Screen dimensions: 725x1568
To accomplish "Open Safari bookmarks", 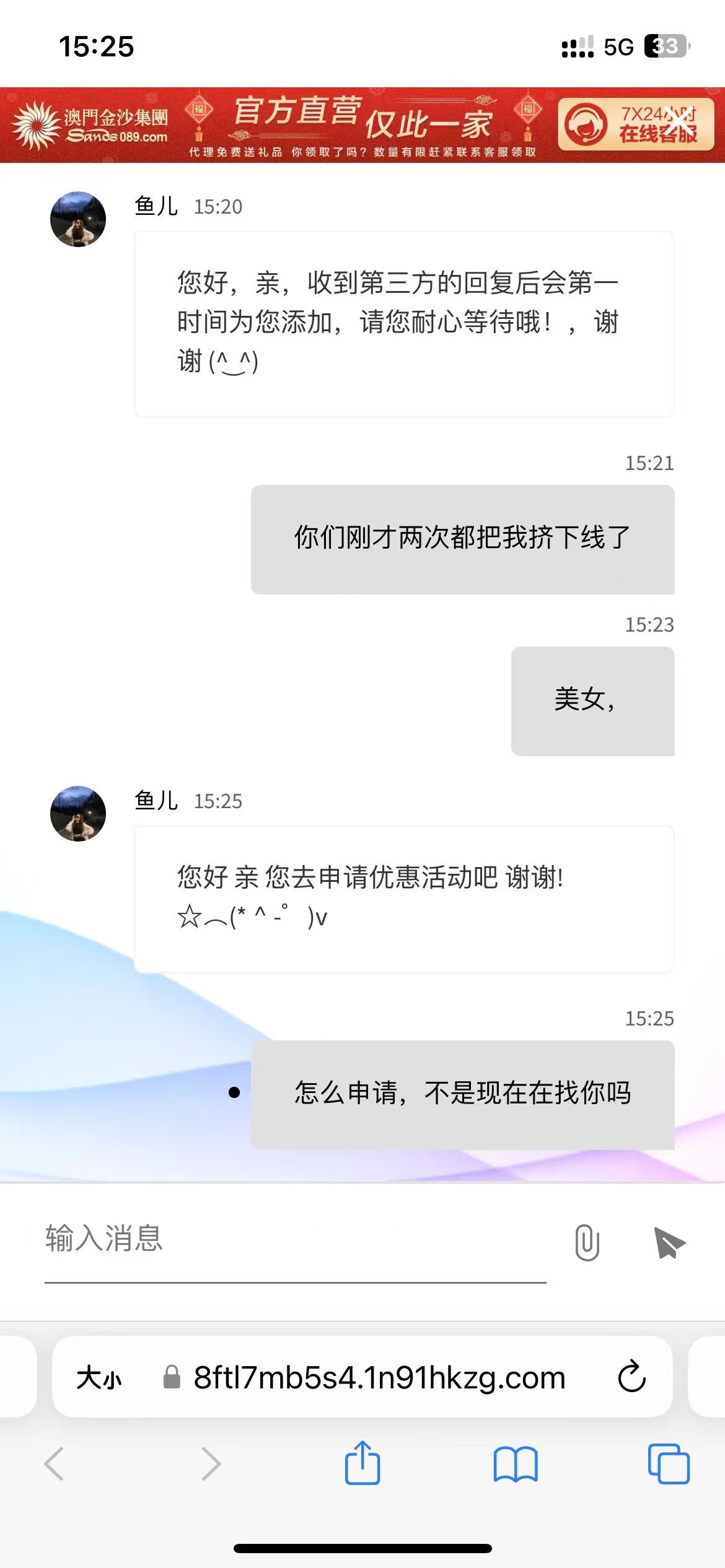I will tap(516, 1464).
